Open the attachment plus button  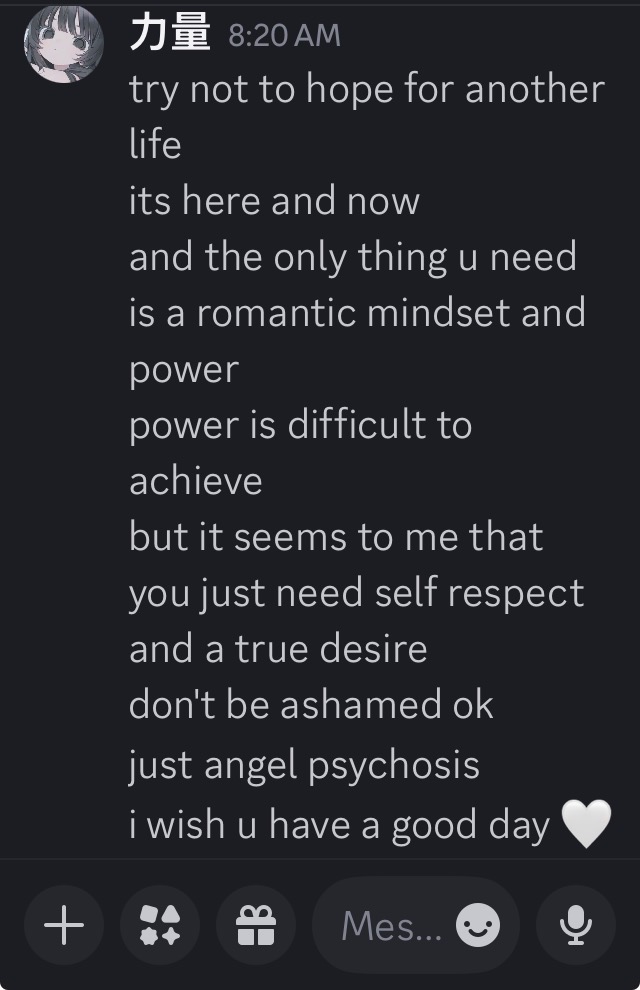pyautogui.click(x=64, y=927)
